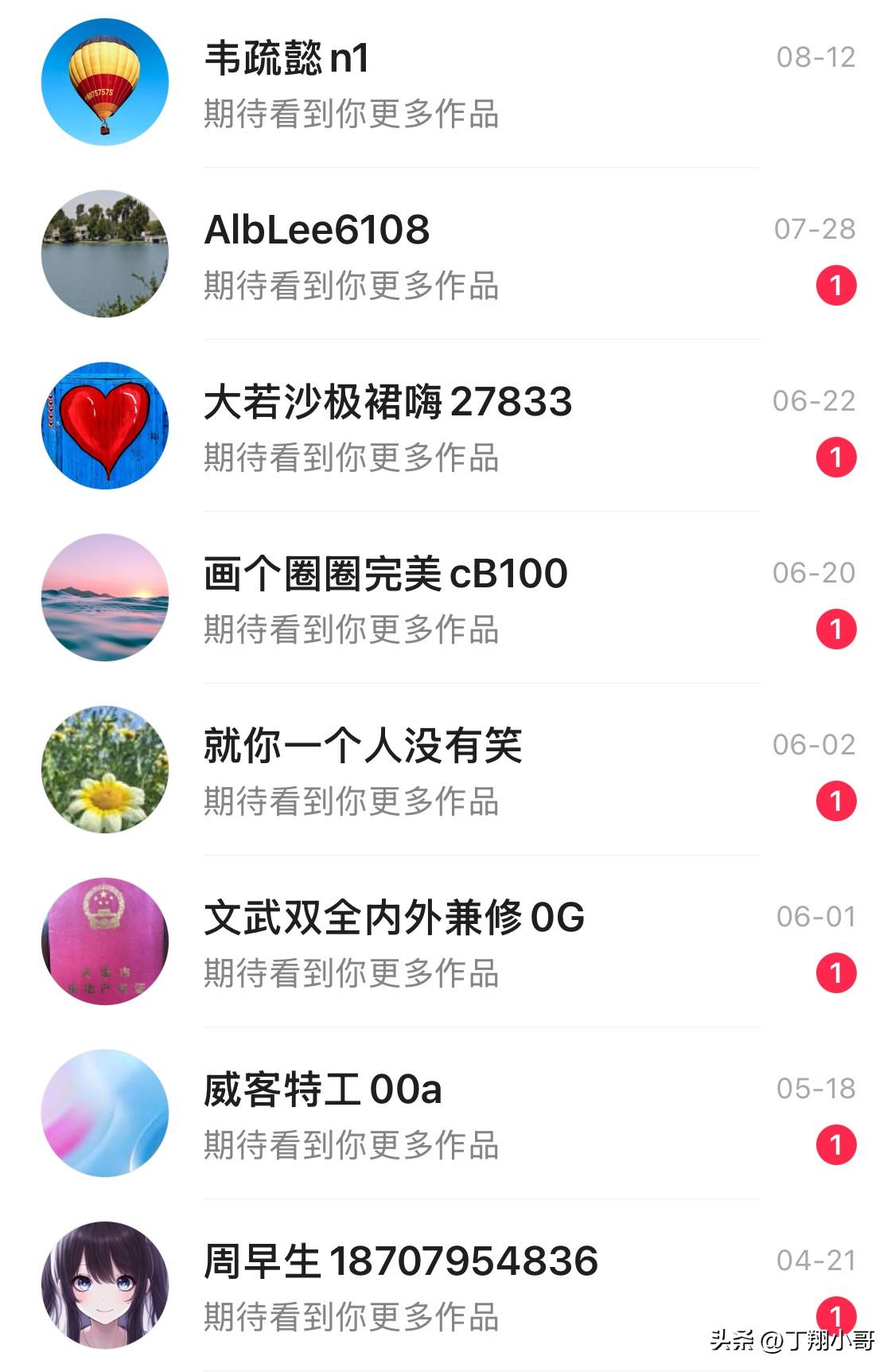Viewport: 895px width, 1372px height.
Task: Open the message thread from 韦疏懿n1
Action: point(446,84)
